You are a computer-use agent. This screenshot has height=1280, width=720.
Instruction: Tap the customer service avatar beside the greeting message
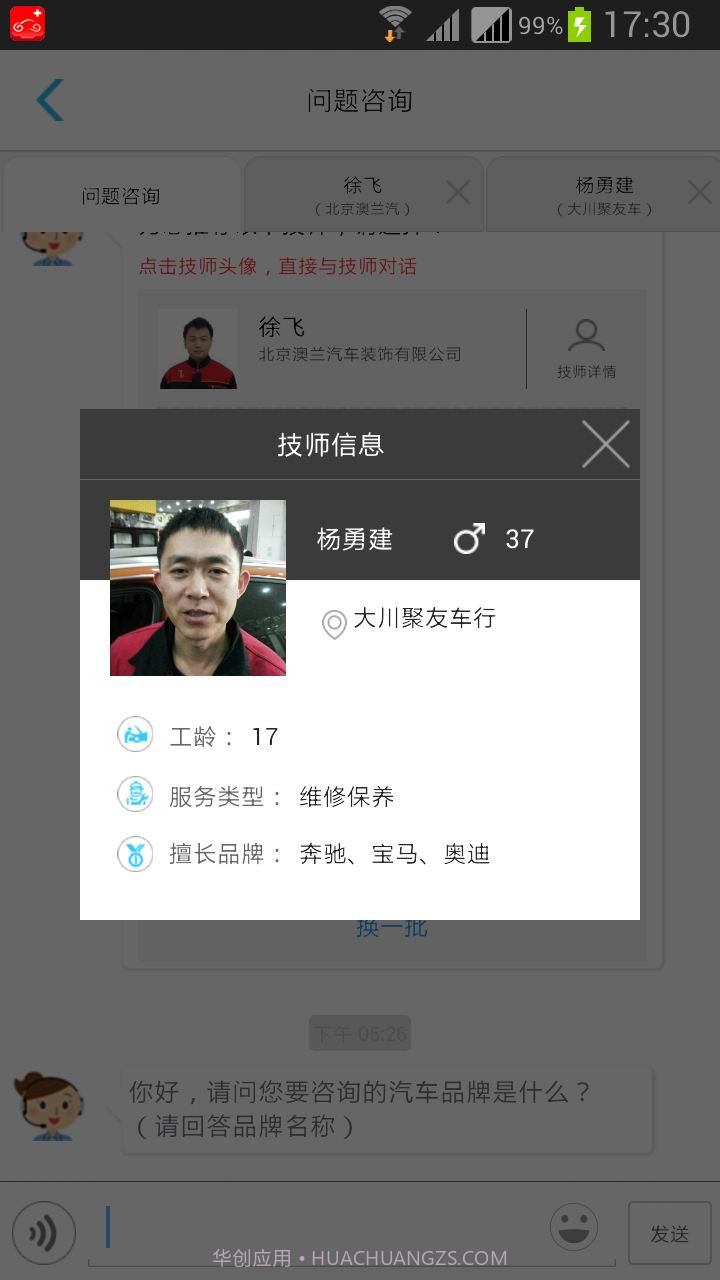click(50, 1105)
